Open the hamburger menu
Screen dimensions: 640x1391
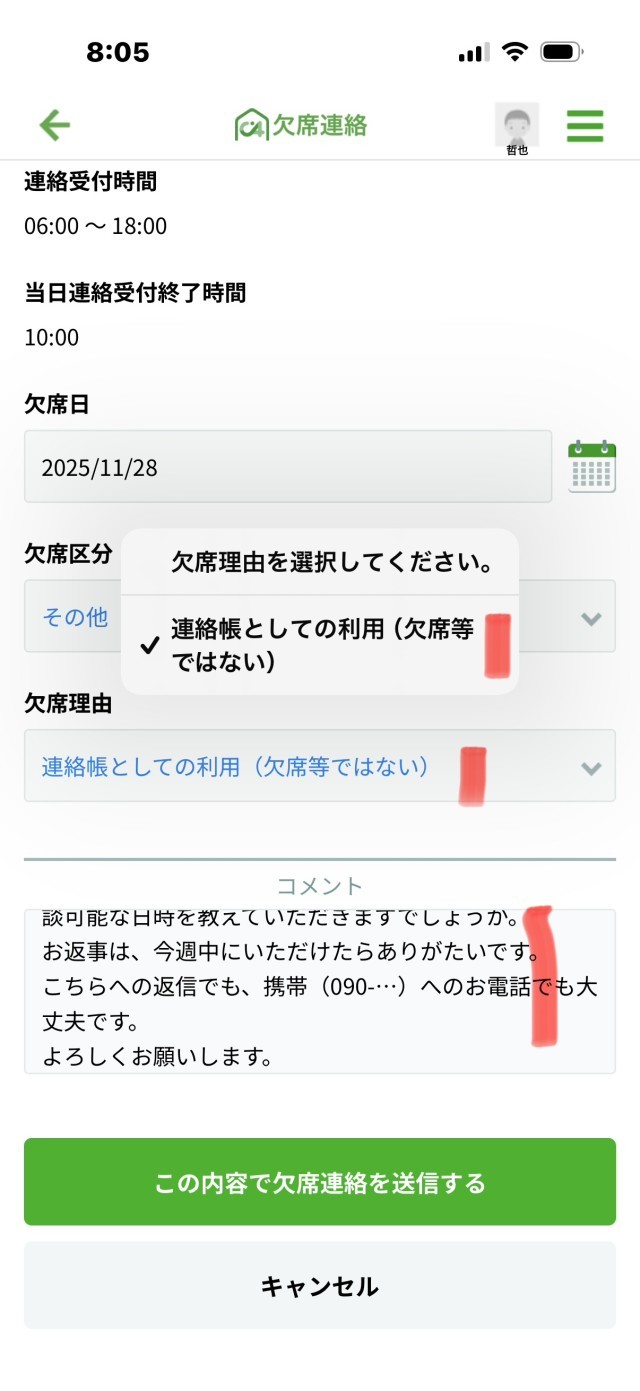point(585,125)
